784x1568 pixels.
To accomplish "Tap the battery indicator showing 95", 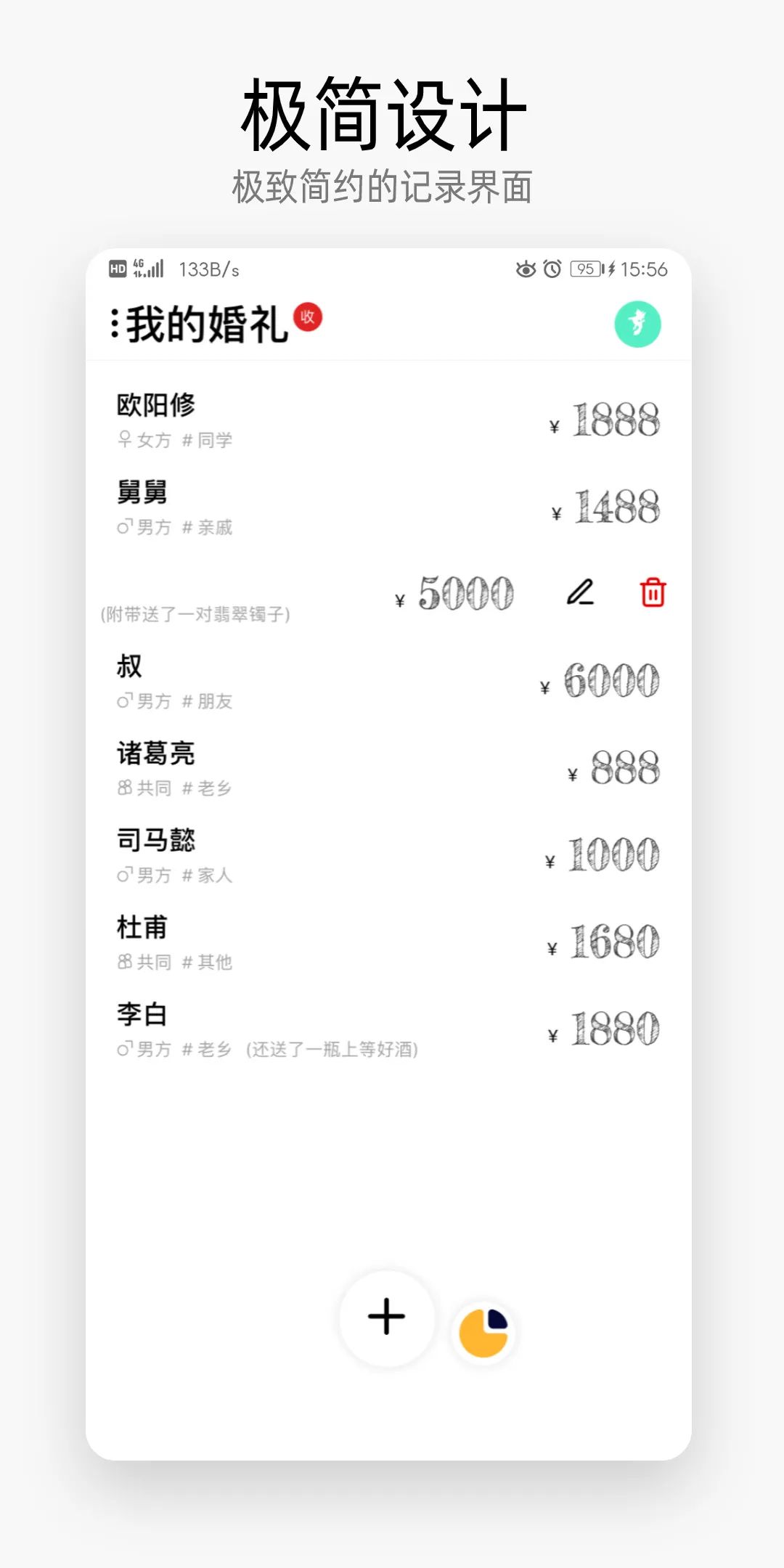I will point(585,269).
